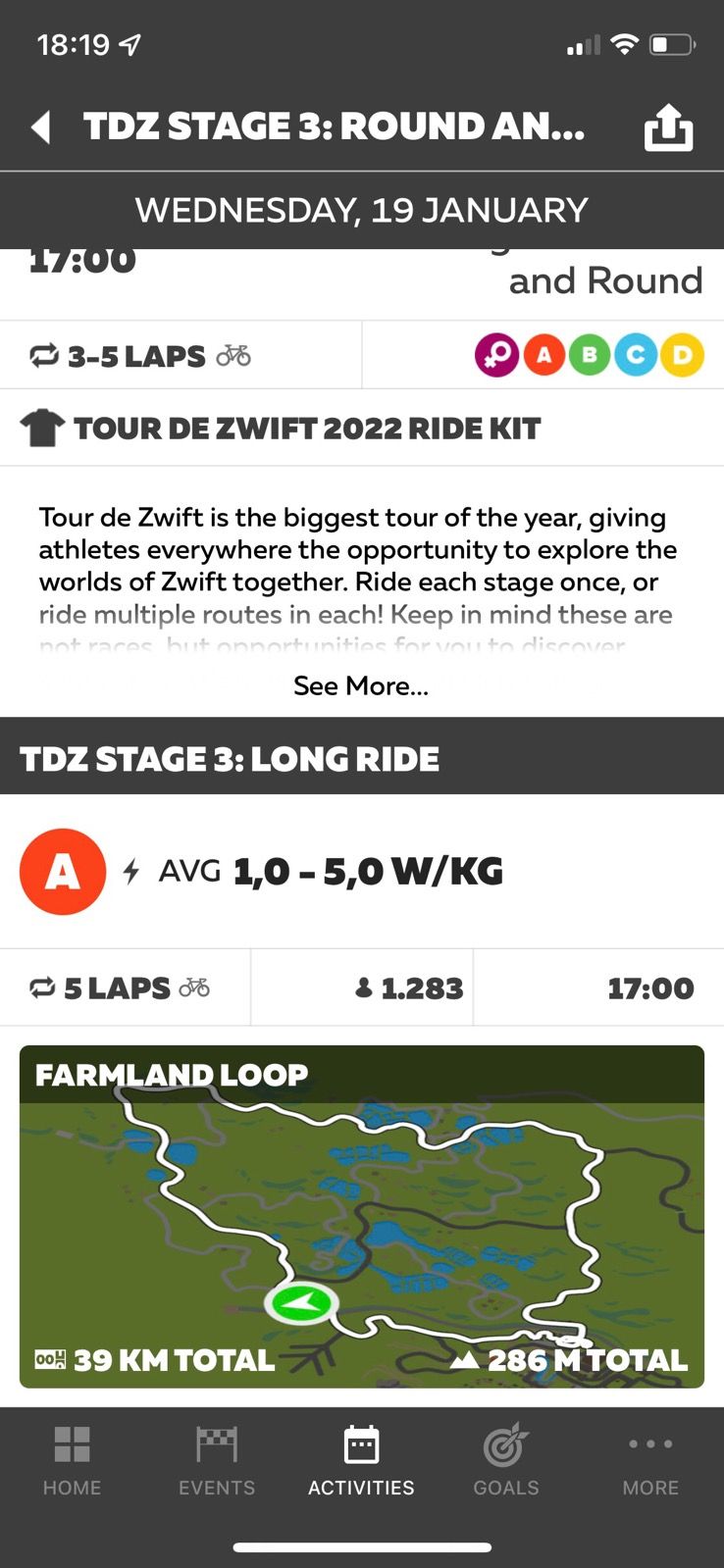Expand description with See More
Screen dimensions: 724x1568
pyautogui.click(x=361, y=685)
